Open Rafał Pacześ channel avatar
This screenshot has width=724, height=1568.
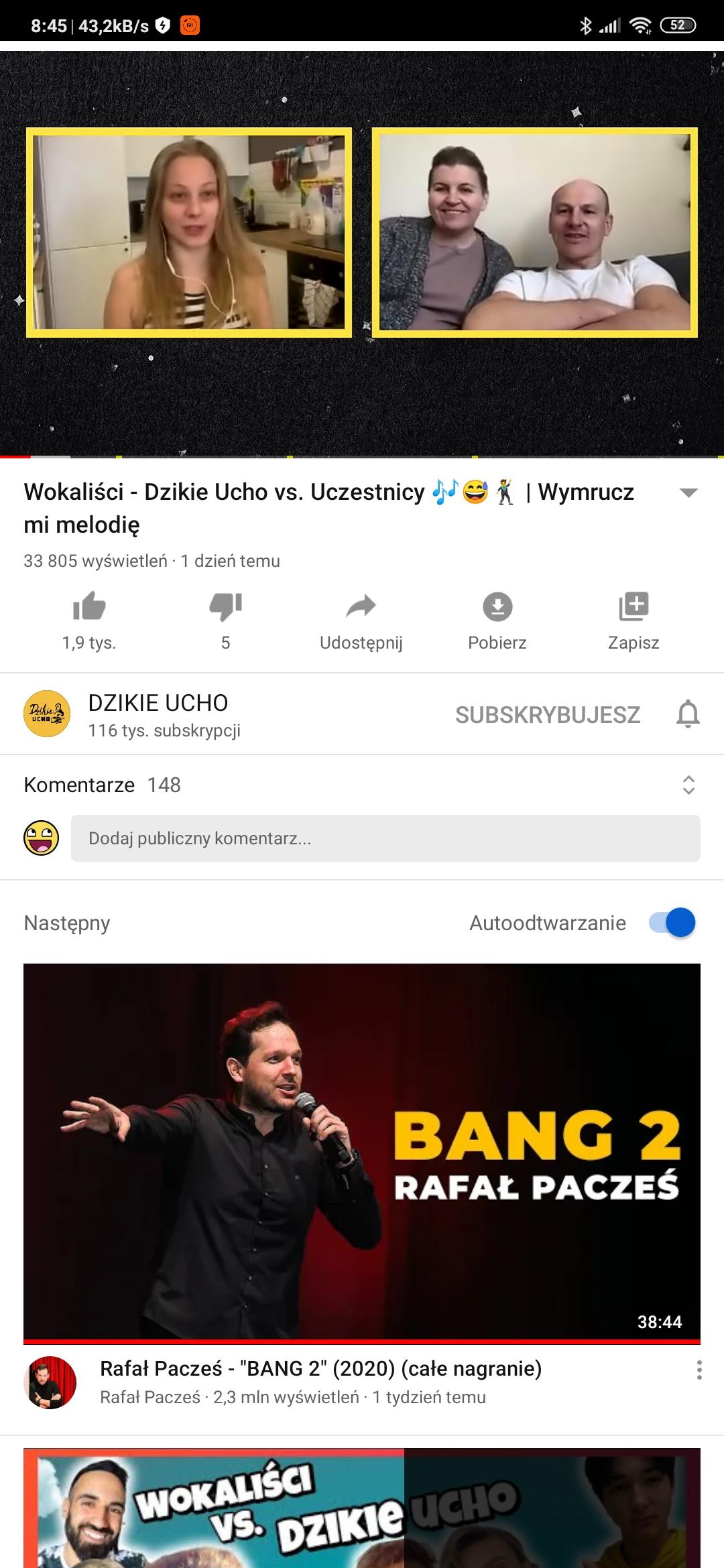click(50, 1382)
